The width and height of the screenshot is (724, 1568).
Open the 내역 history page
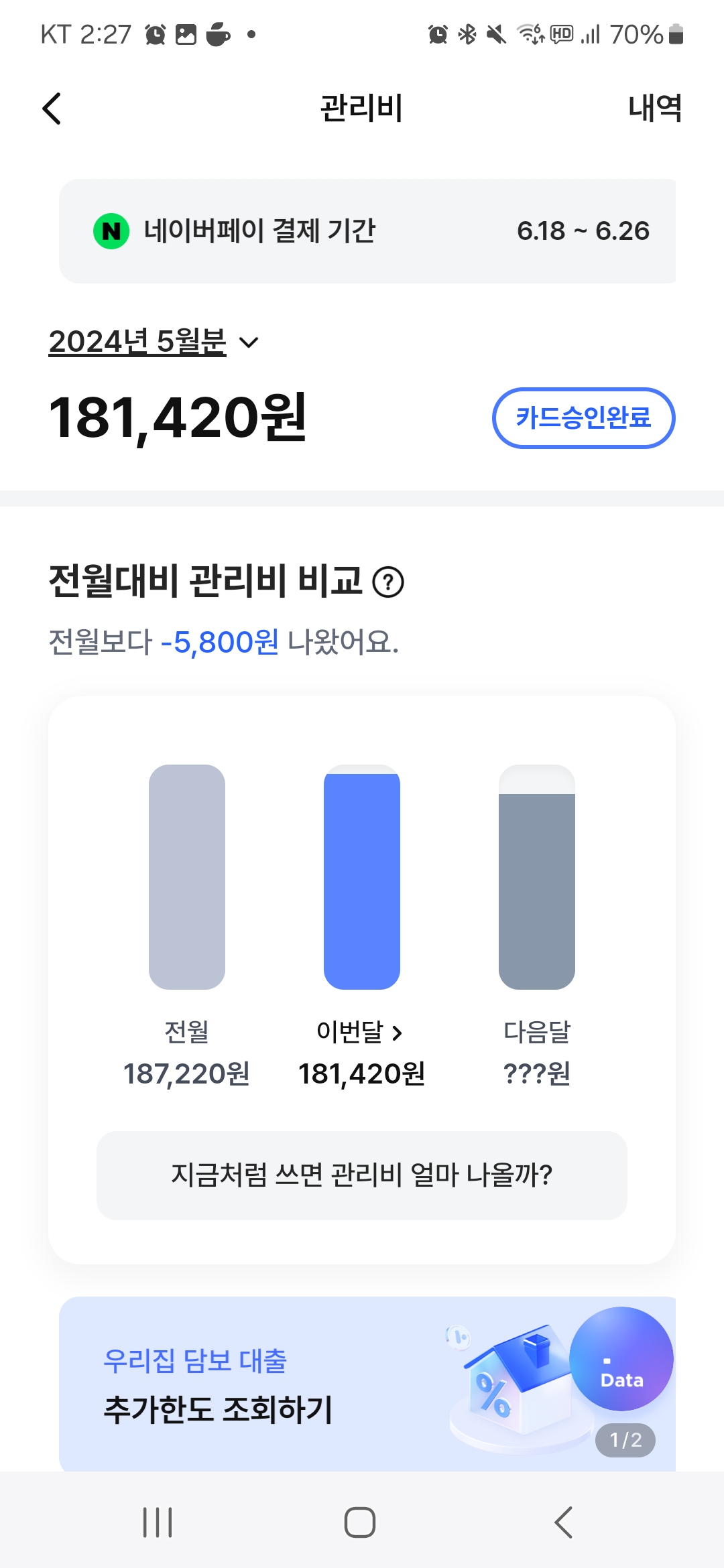pos(654,109)
